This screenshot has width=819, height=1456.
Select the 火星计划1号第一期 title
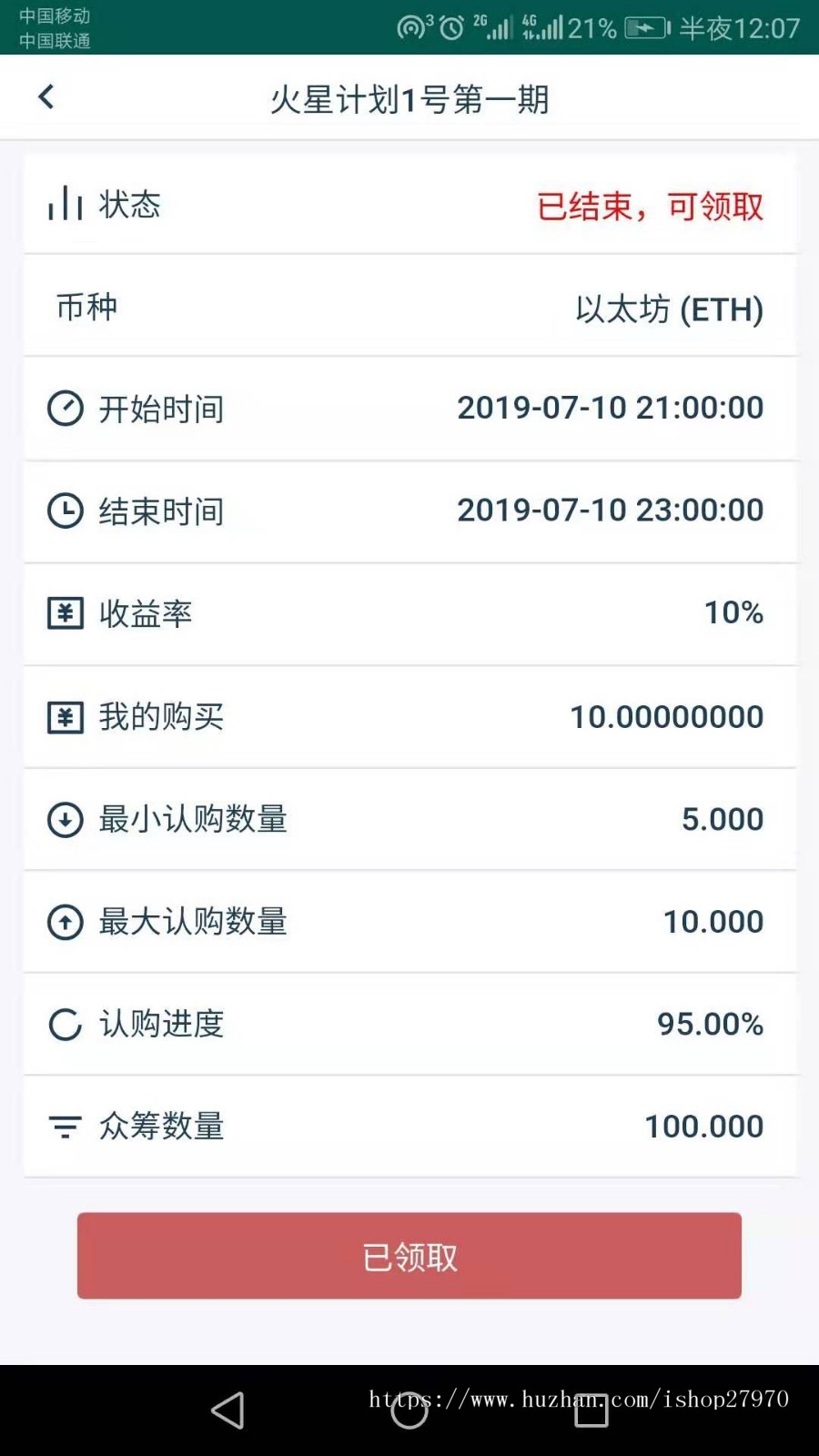tap(409, 100)
